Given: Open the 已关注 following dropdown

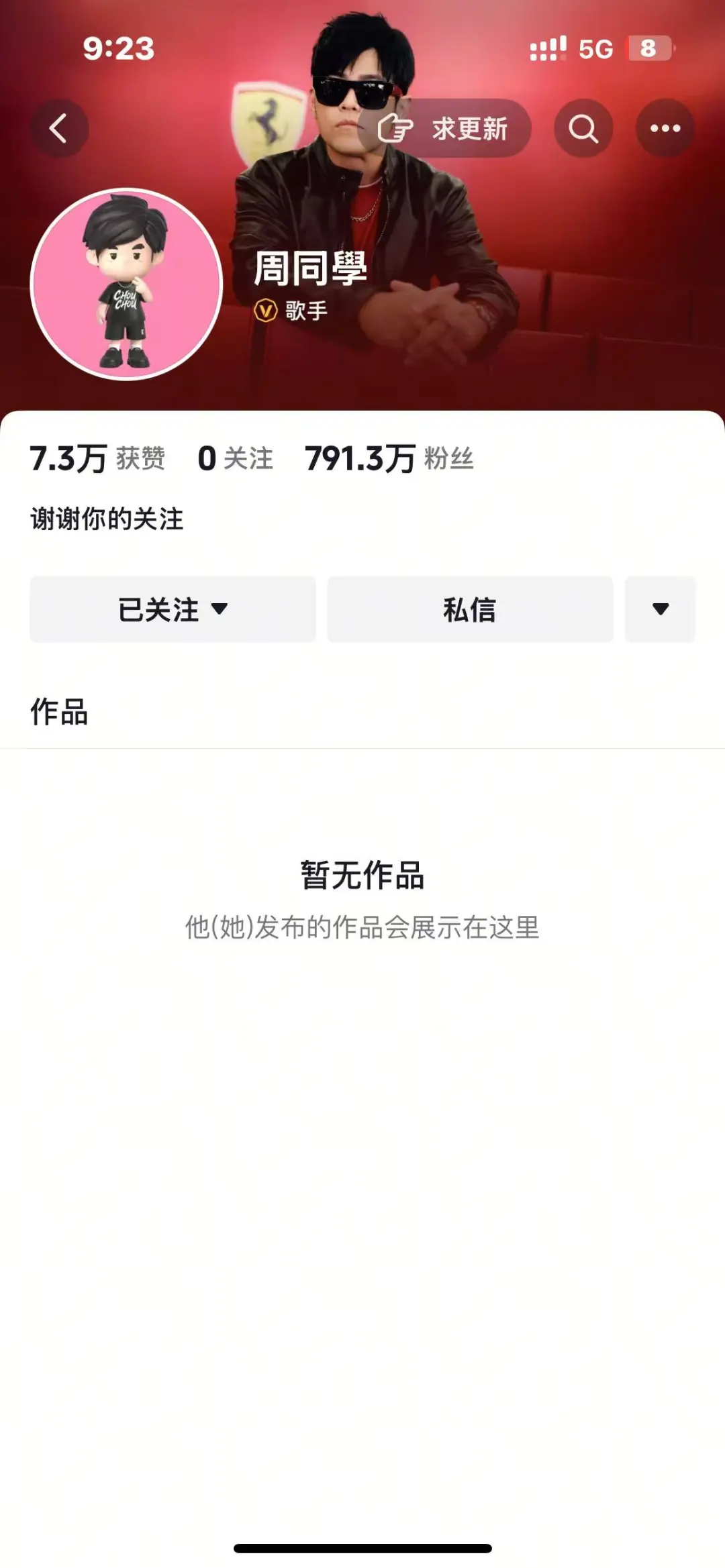Looking at the screenshot, I should (x=173, y=609).
